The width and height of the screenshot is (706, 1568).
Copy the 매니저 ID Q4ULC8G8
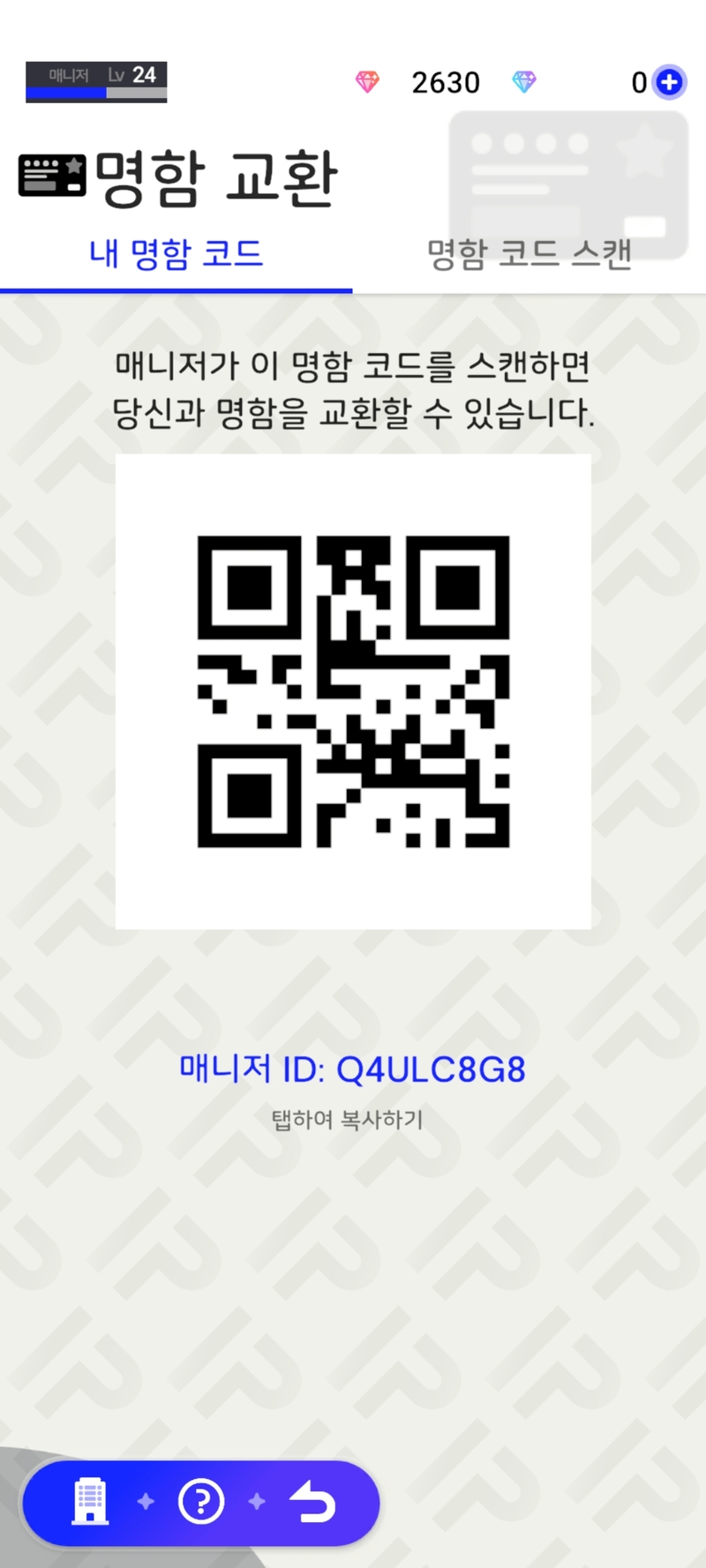(352, 1069)
